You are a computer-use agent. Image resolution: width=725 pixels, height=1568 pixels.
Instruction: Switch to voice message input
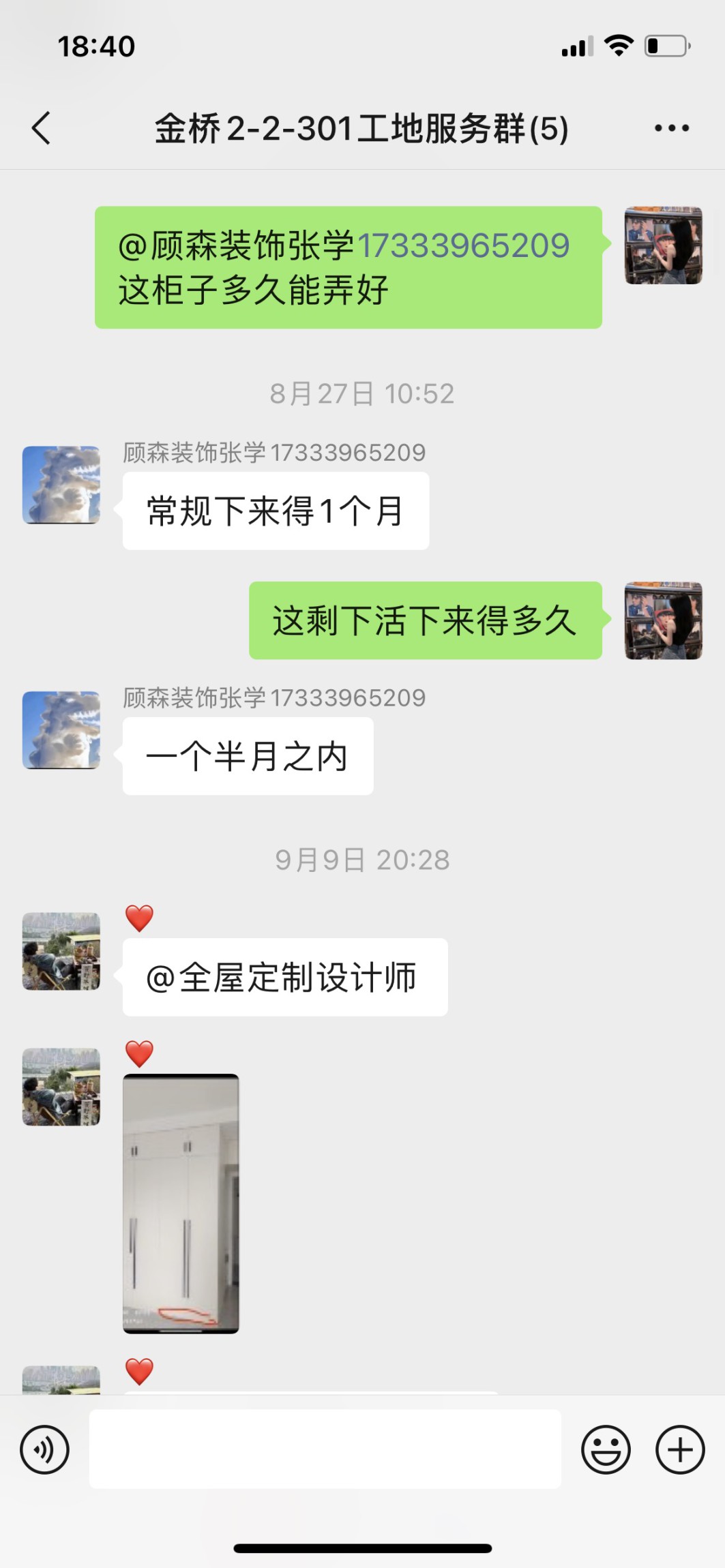point(45,1449)
